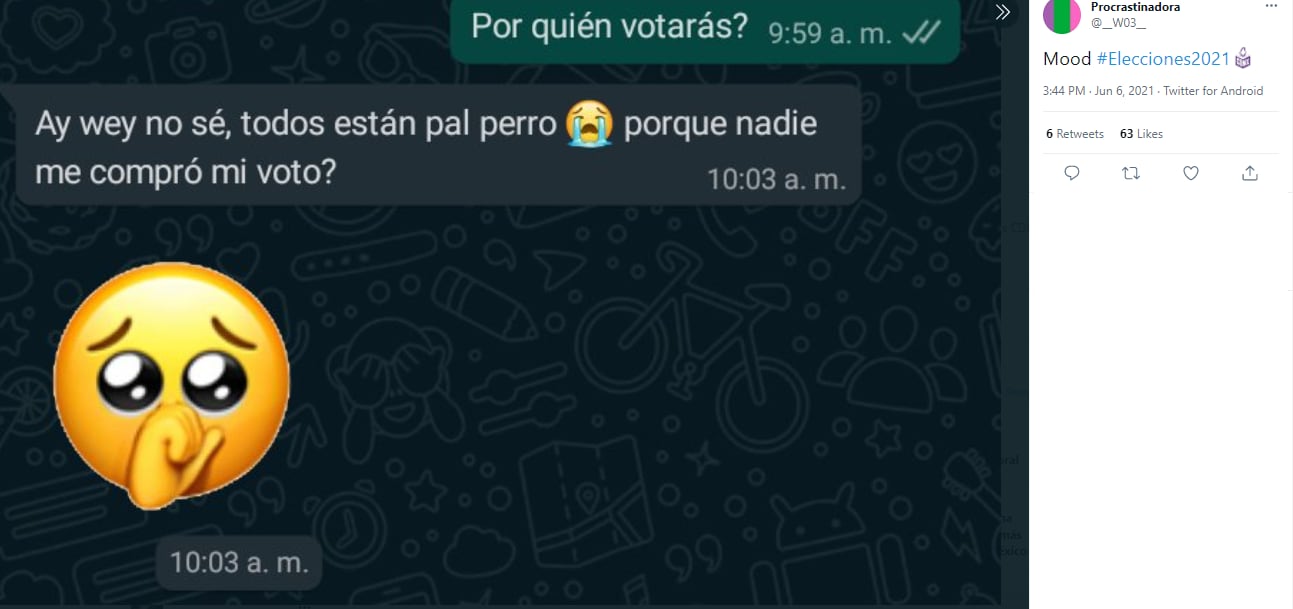Retweet this tweet
Image resolution: width=1293 pixels, height=609 pixels.
click(1131, 173)
